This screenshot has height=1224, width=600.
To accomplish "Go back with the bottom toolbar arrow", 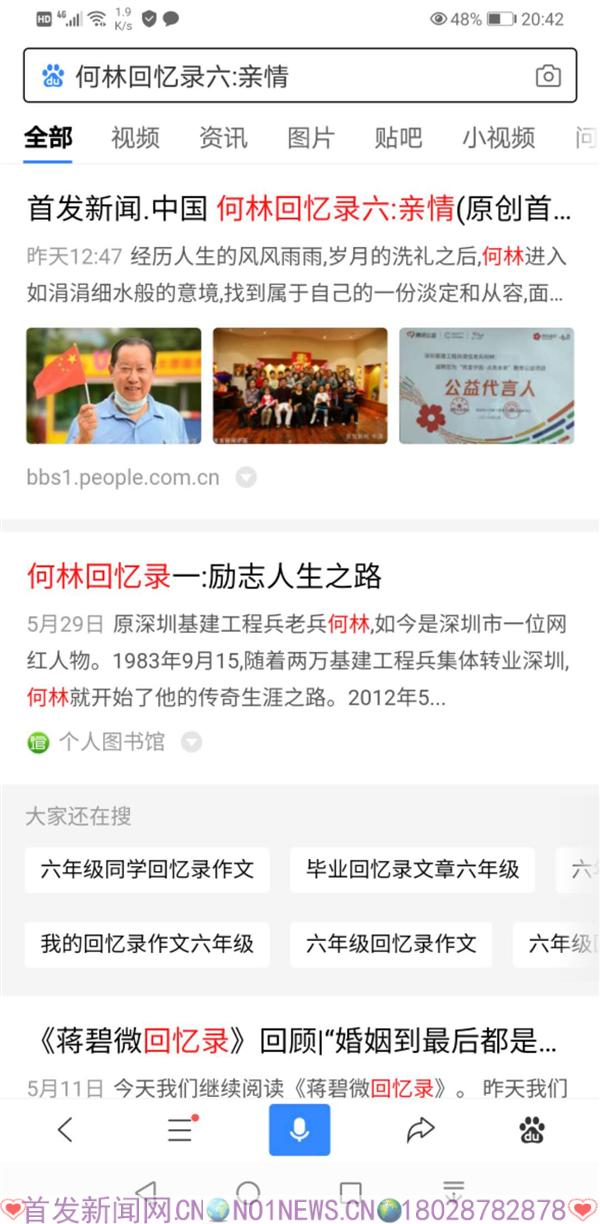I will click(x=65, y=1130).
